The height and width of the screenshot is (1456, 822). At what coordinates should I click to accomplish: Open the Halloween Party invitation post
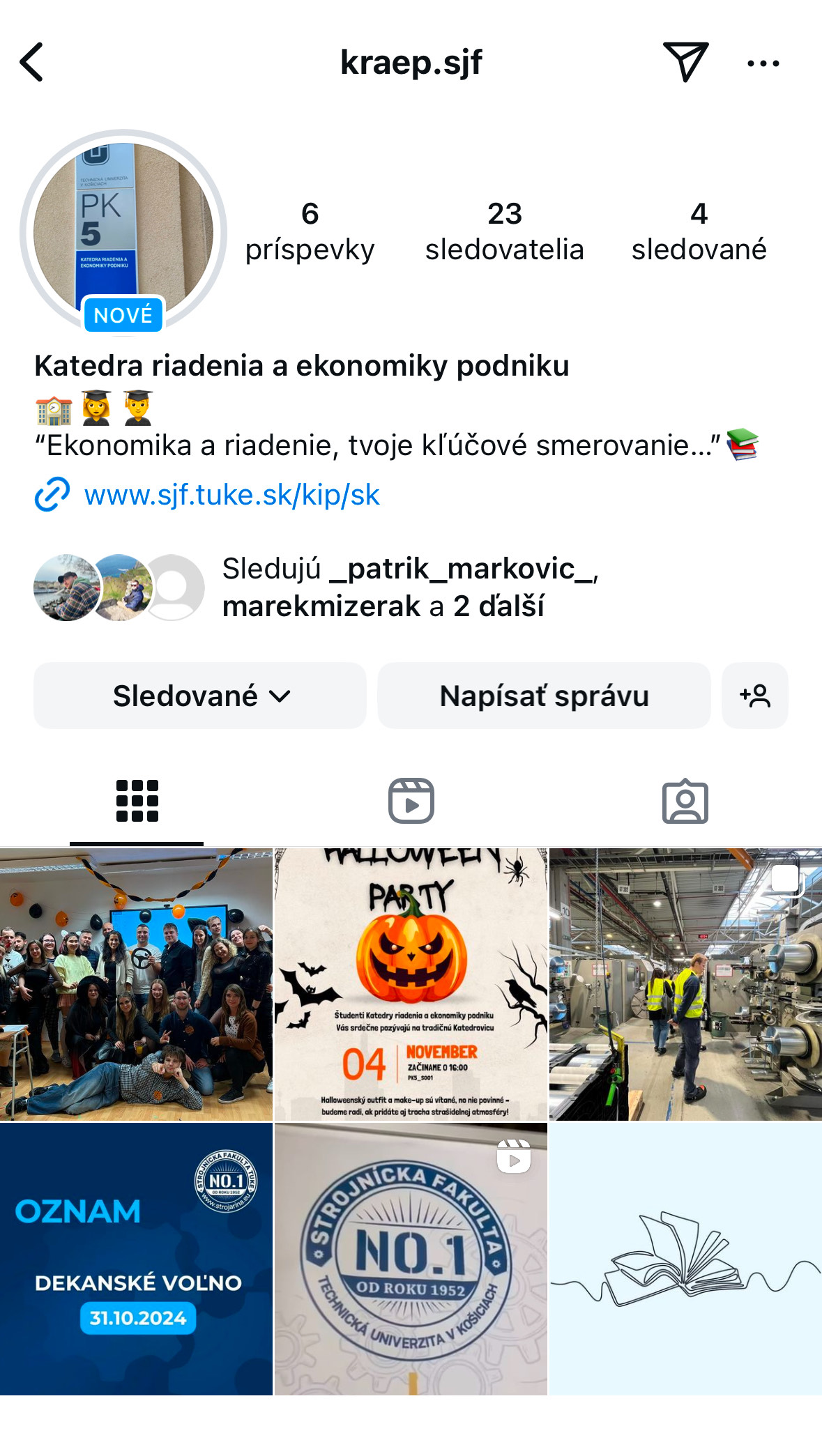pos(411,984)
